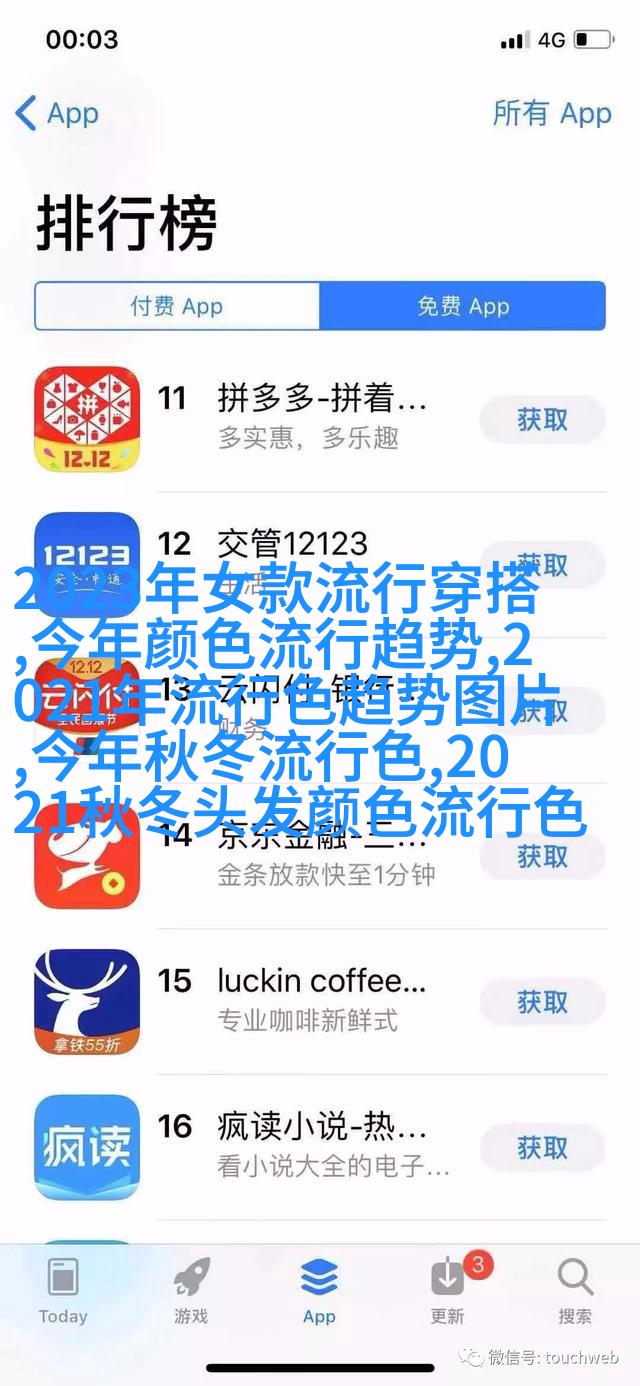The width and height of the screenshot is (640, 1386).
Task: Go to the 搜索 tab
Action: [x=575, y=1288]
